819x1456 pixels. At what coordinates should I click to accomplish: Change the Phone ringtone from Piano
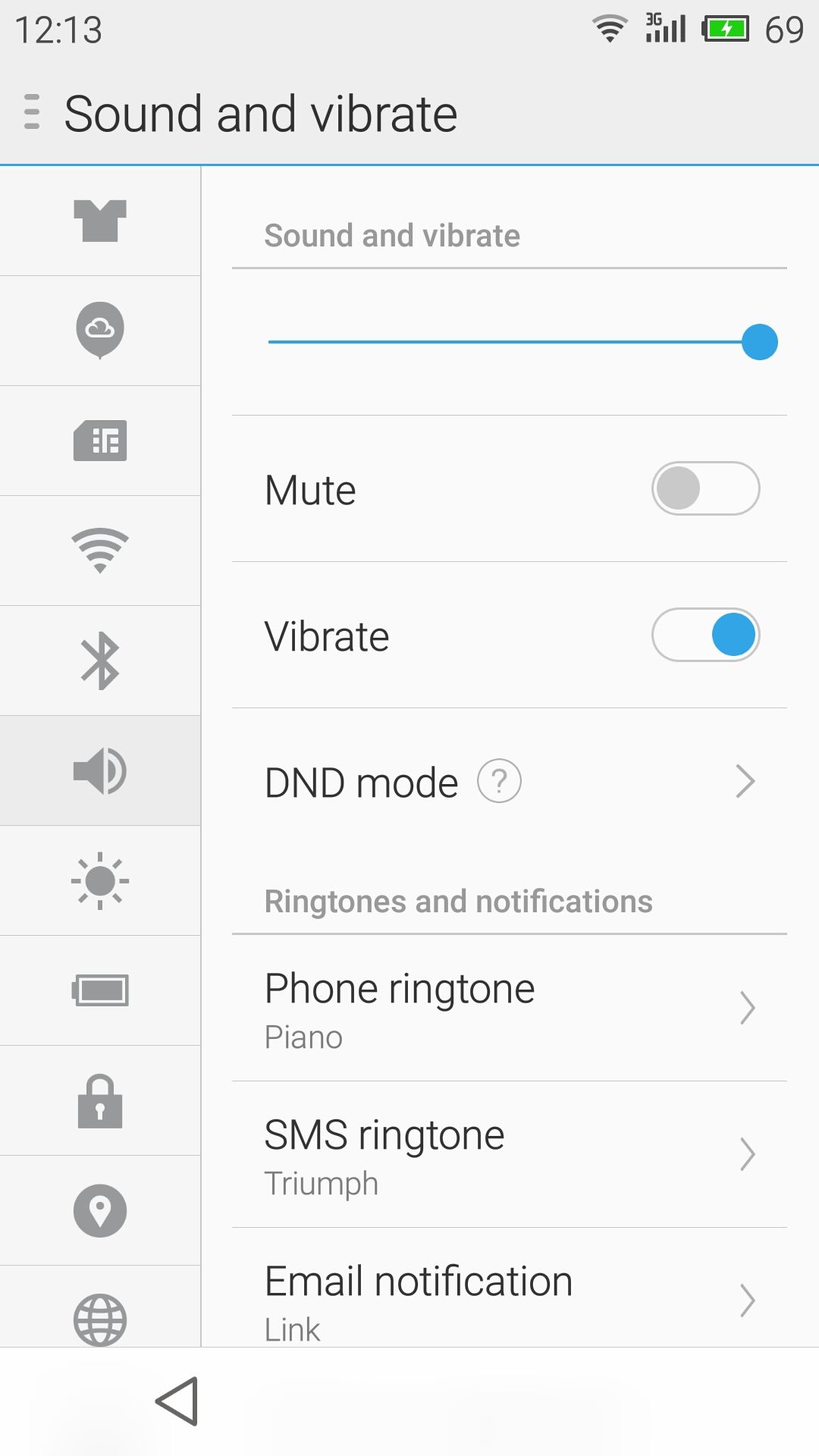click(510, 1009)
